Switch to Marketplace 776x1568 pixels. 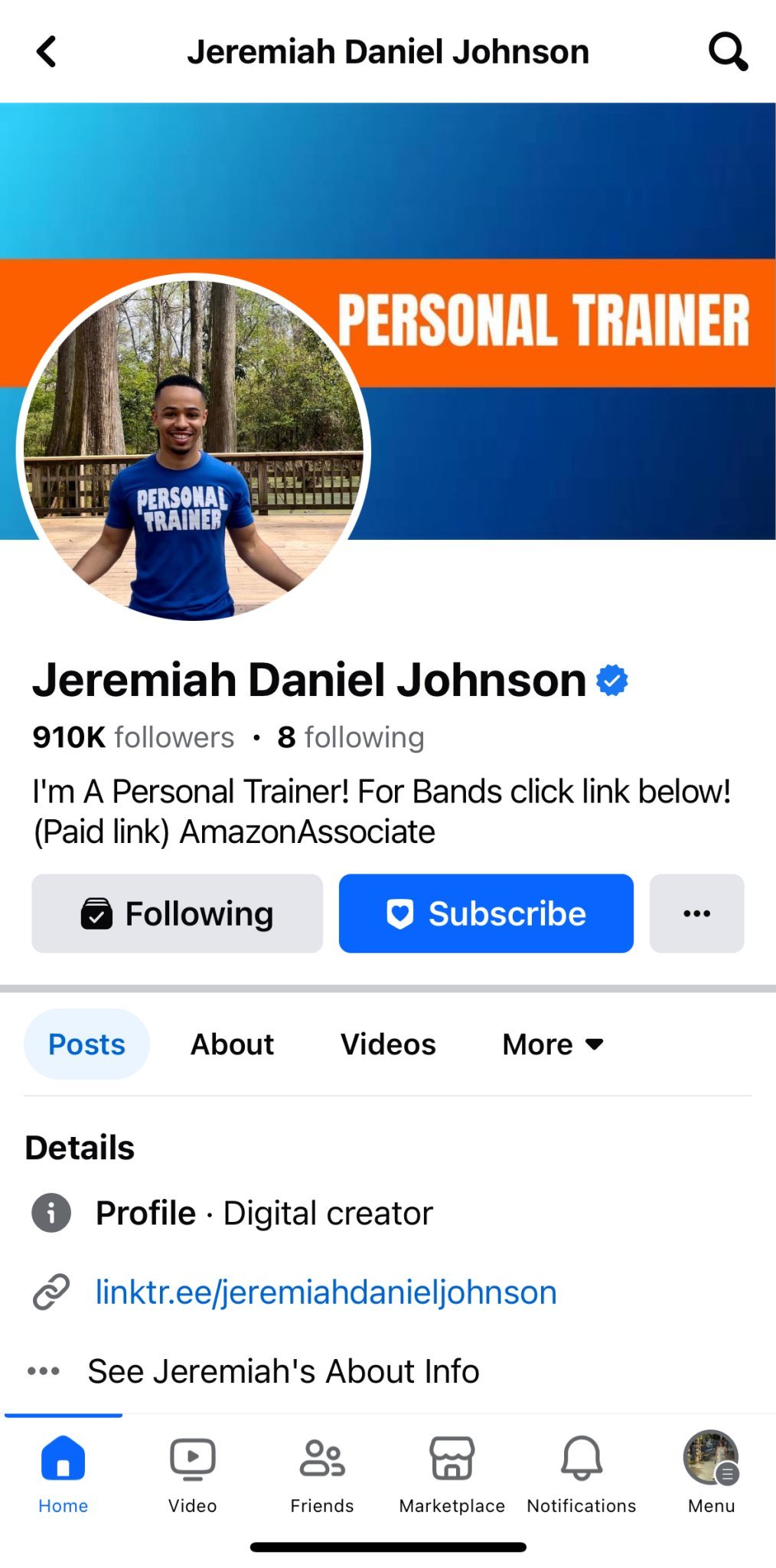pos(452,1473)
